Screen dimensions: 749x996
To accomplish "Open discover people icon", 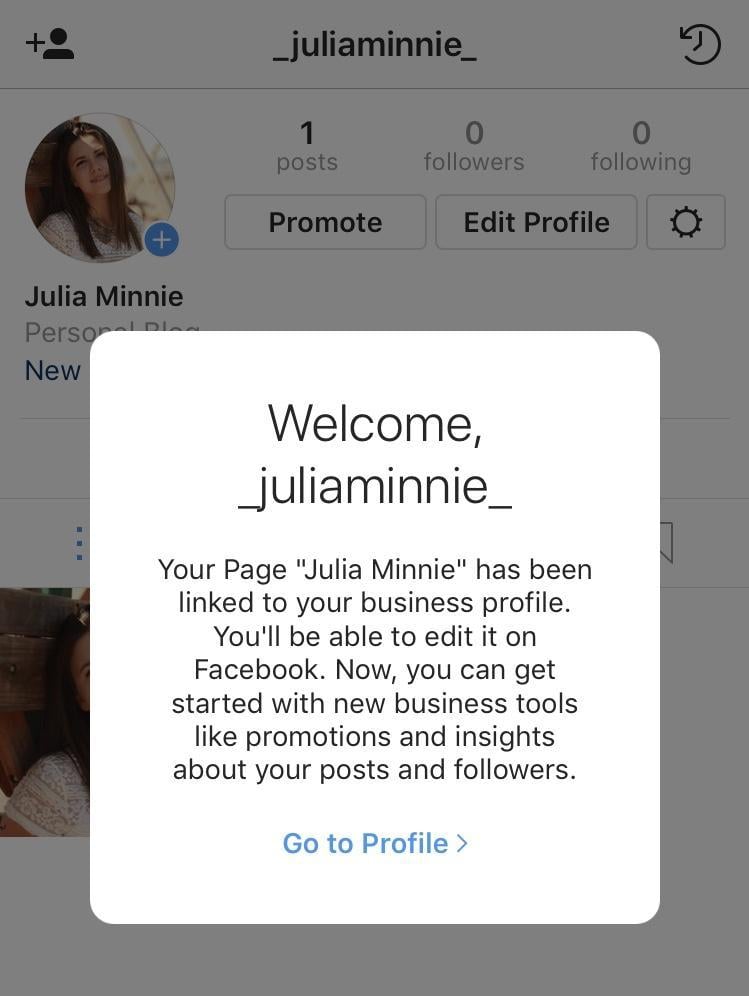I will [50, 44].
